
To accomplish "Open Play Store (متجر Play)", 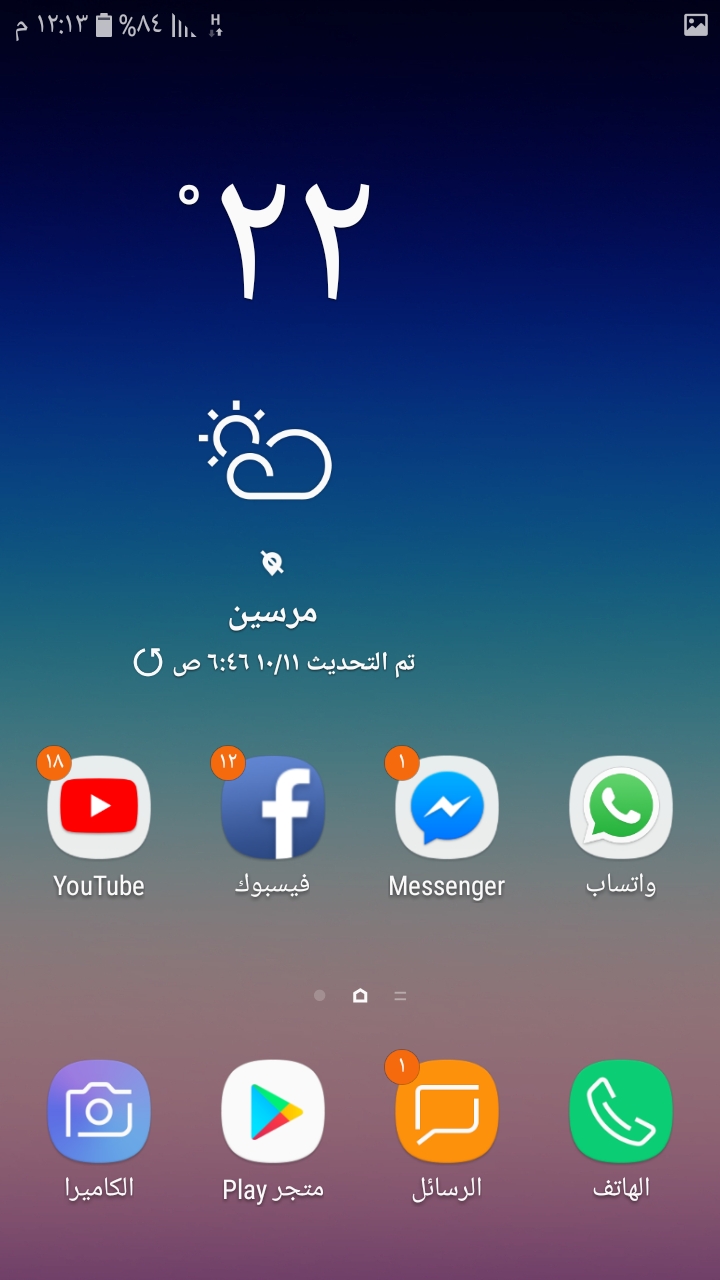I will [x=272, y=1111].
